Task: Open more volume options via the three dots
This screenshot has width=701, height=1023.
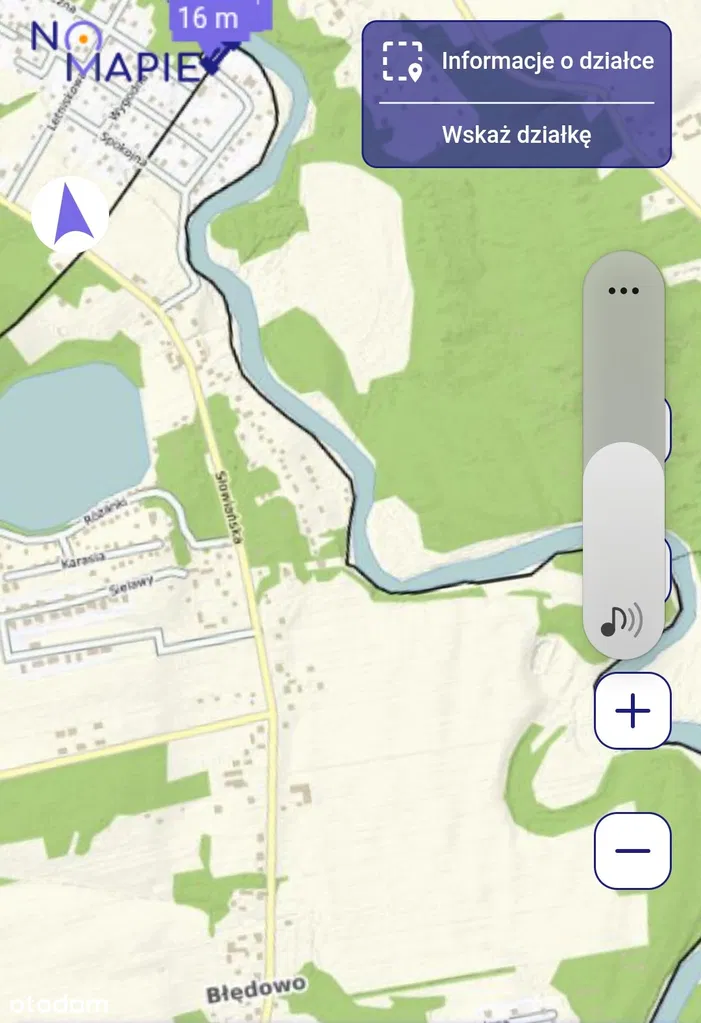Action: (623, 291)
